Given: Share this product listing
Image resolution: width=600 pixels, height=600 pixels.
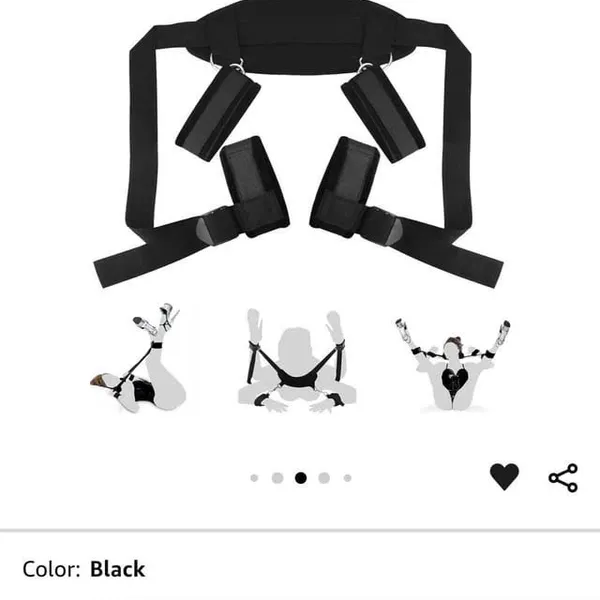Looking at the screenshot, I should tap(563, 477).
